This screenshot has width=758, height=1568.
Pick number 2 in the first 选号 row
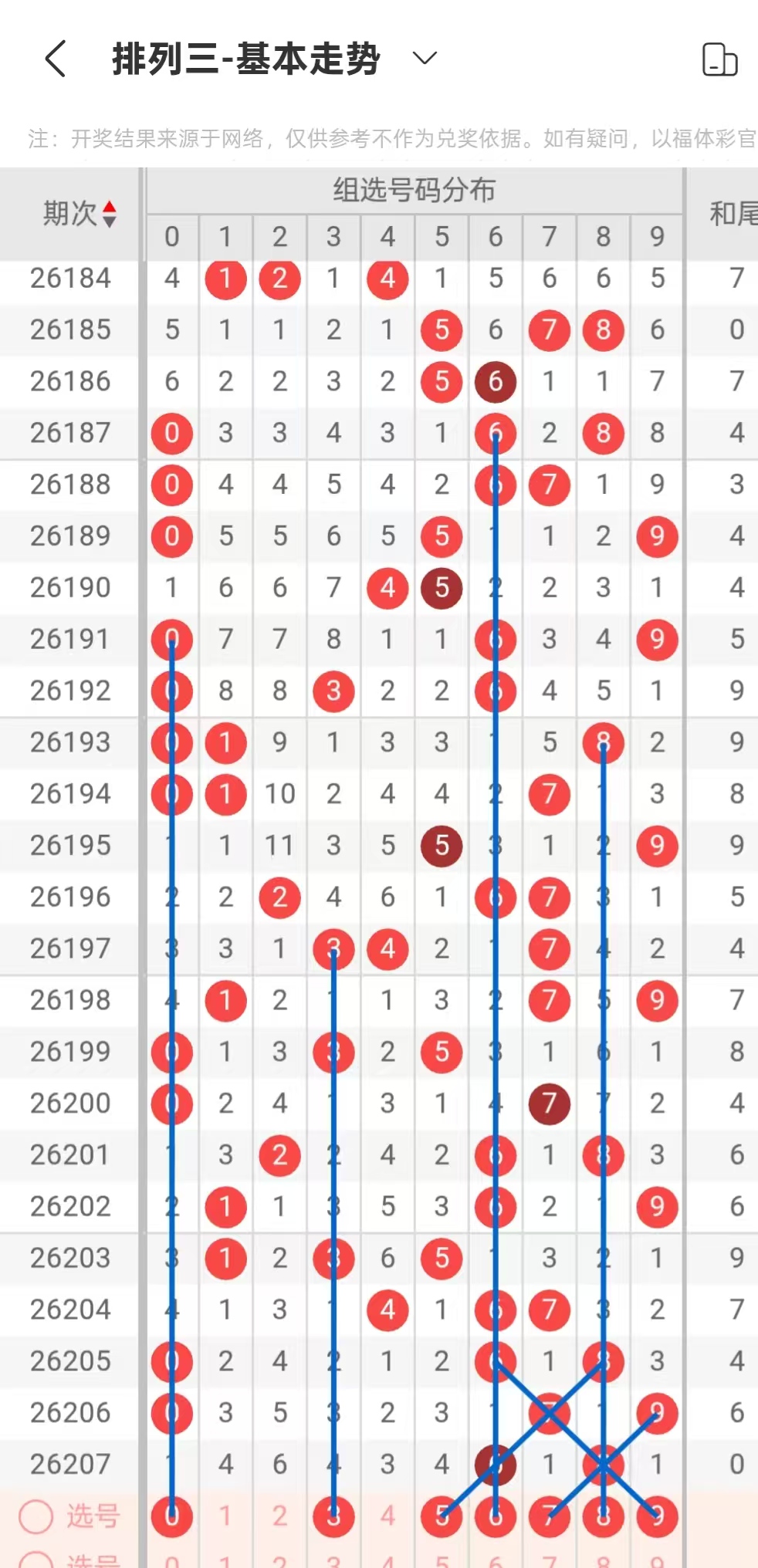point(279,1516)
